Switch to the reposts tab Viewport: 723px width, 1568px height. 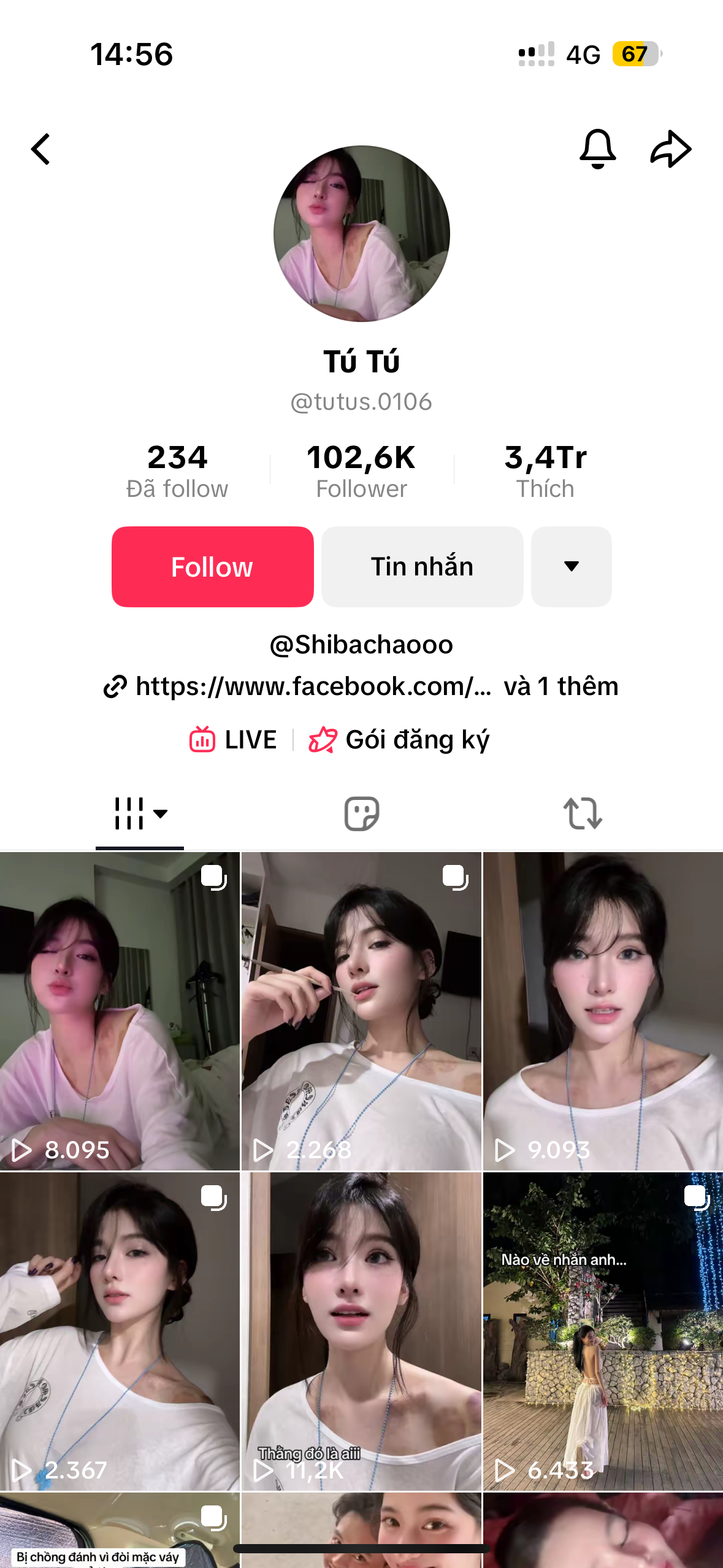coord(582,813)
